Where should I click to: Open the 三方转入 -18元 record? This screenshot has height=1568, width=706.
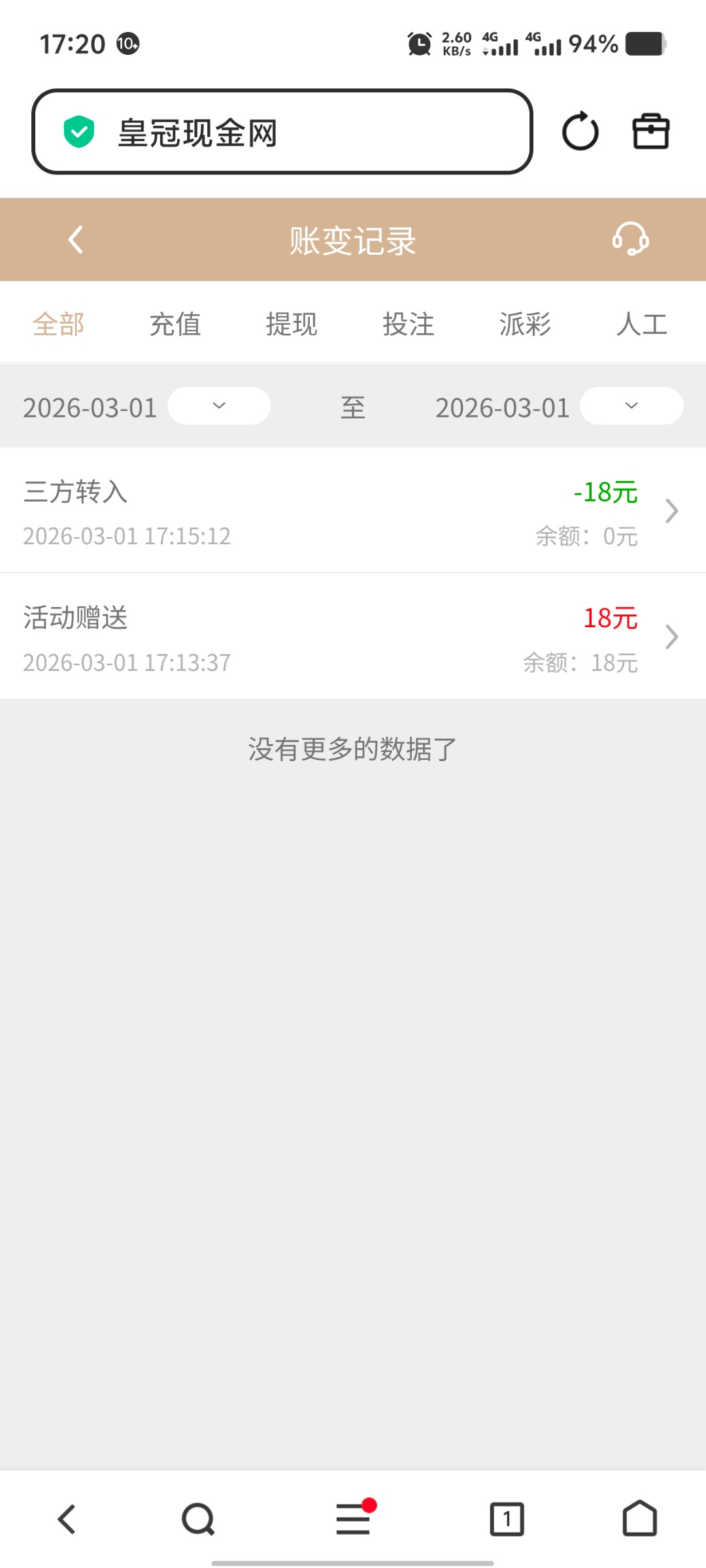(353, 511)
